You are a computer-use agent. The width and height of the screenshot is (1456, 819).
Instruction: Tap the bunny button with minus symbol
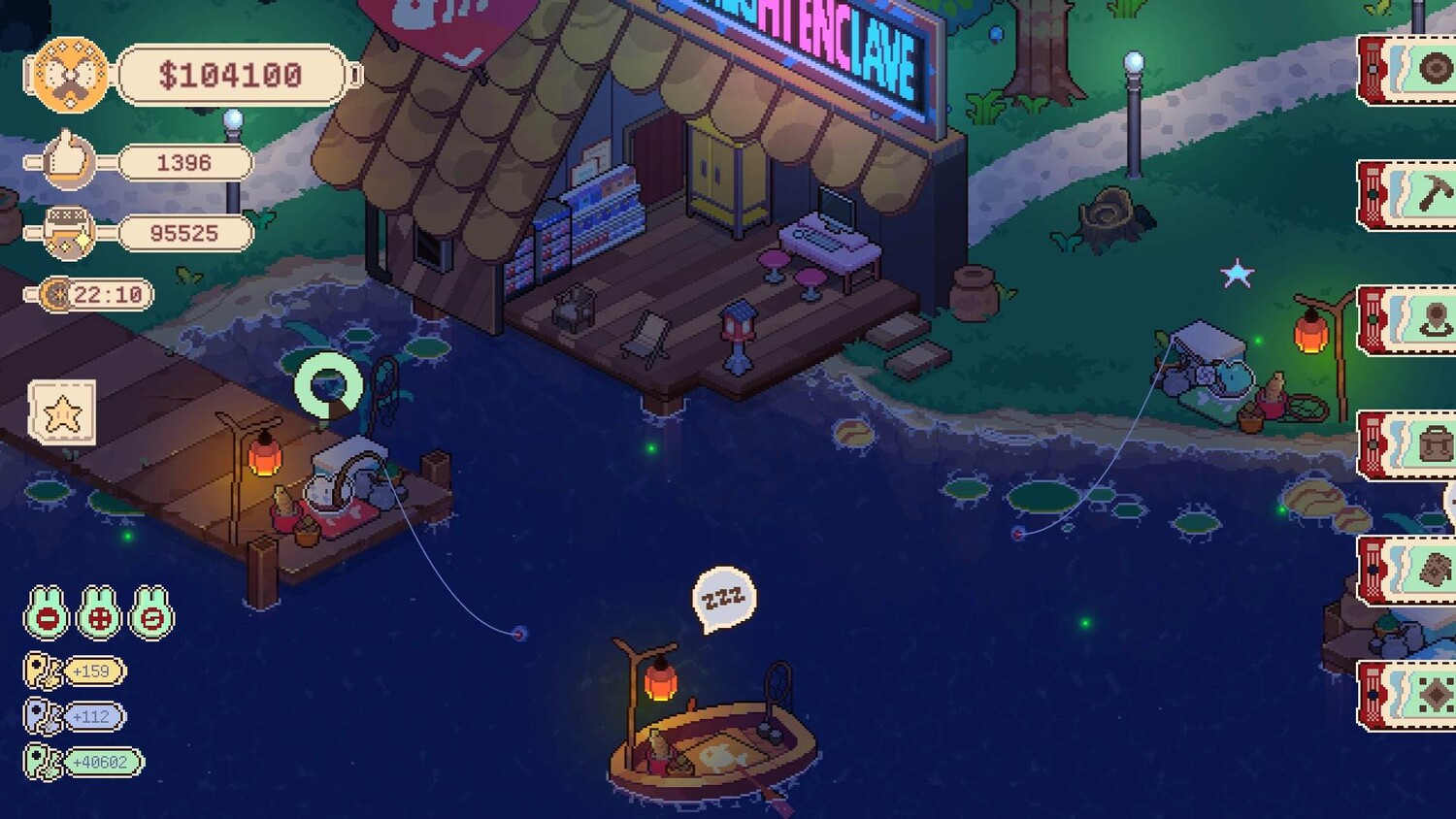tap(47, 614)
